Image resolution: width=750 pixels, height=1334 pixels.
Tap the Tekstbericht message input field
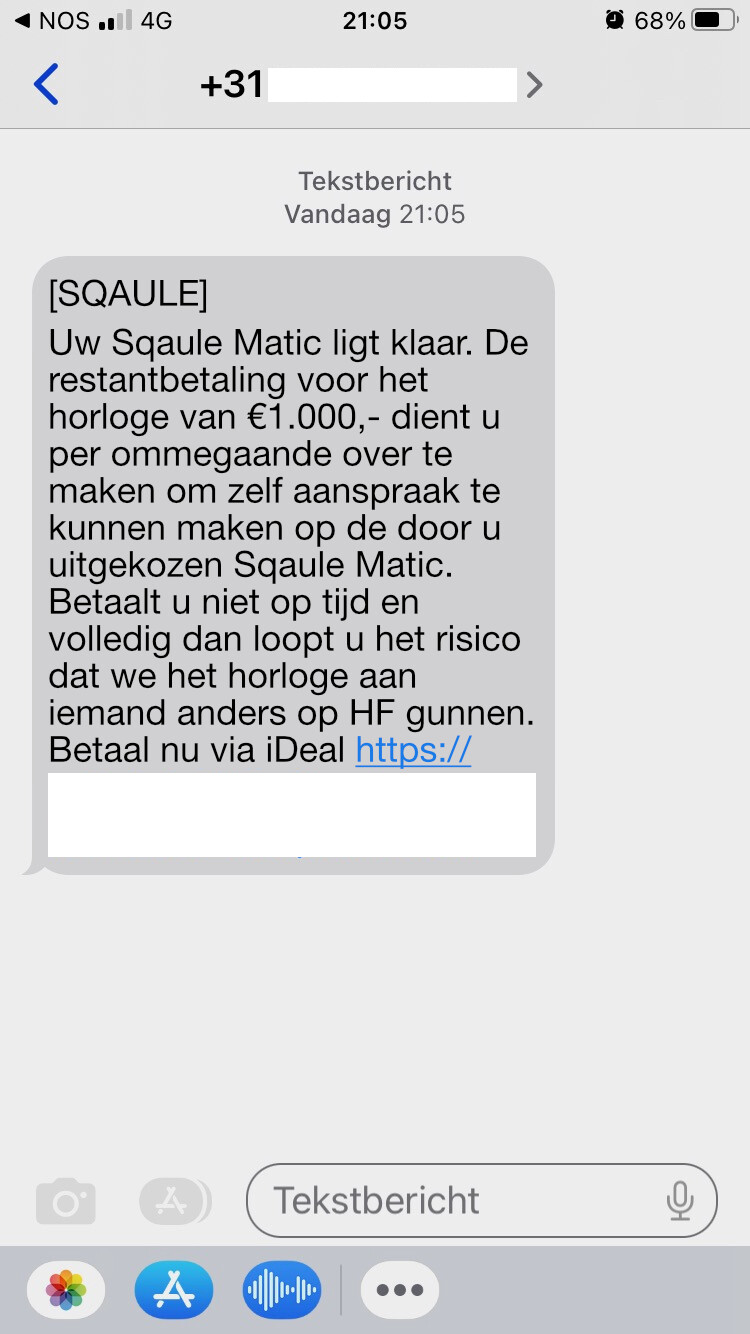click(481, 1200)
